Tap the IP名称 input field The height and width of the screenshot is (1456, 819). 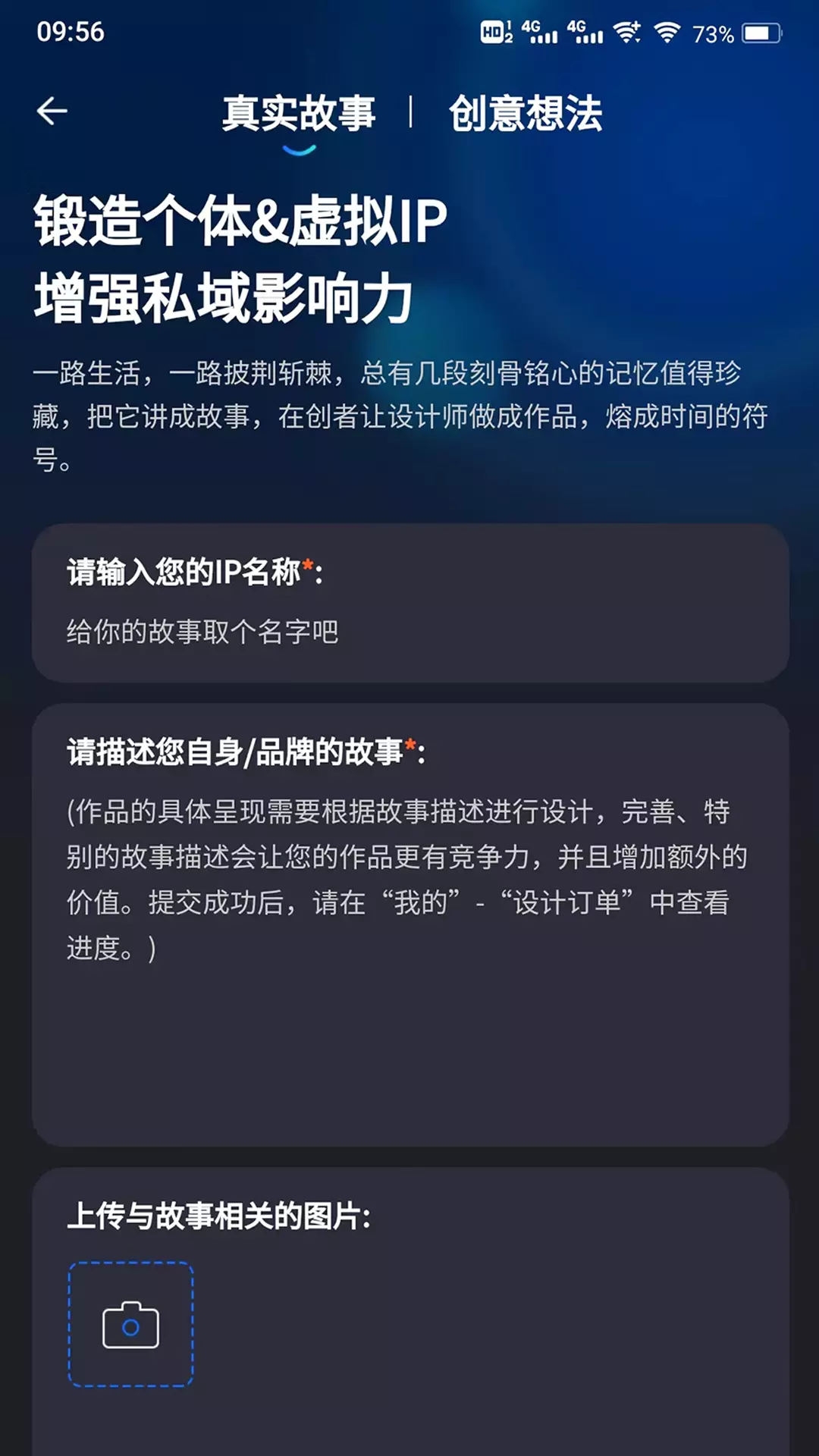pos(410,632)
